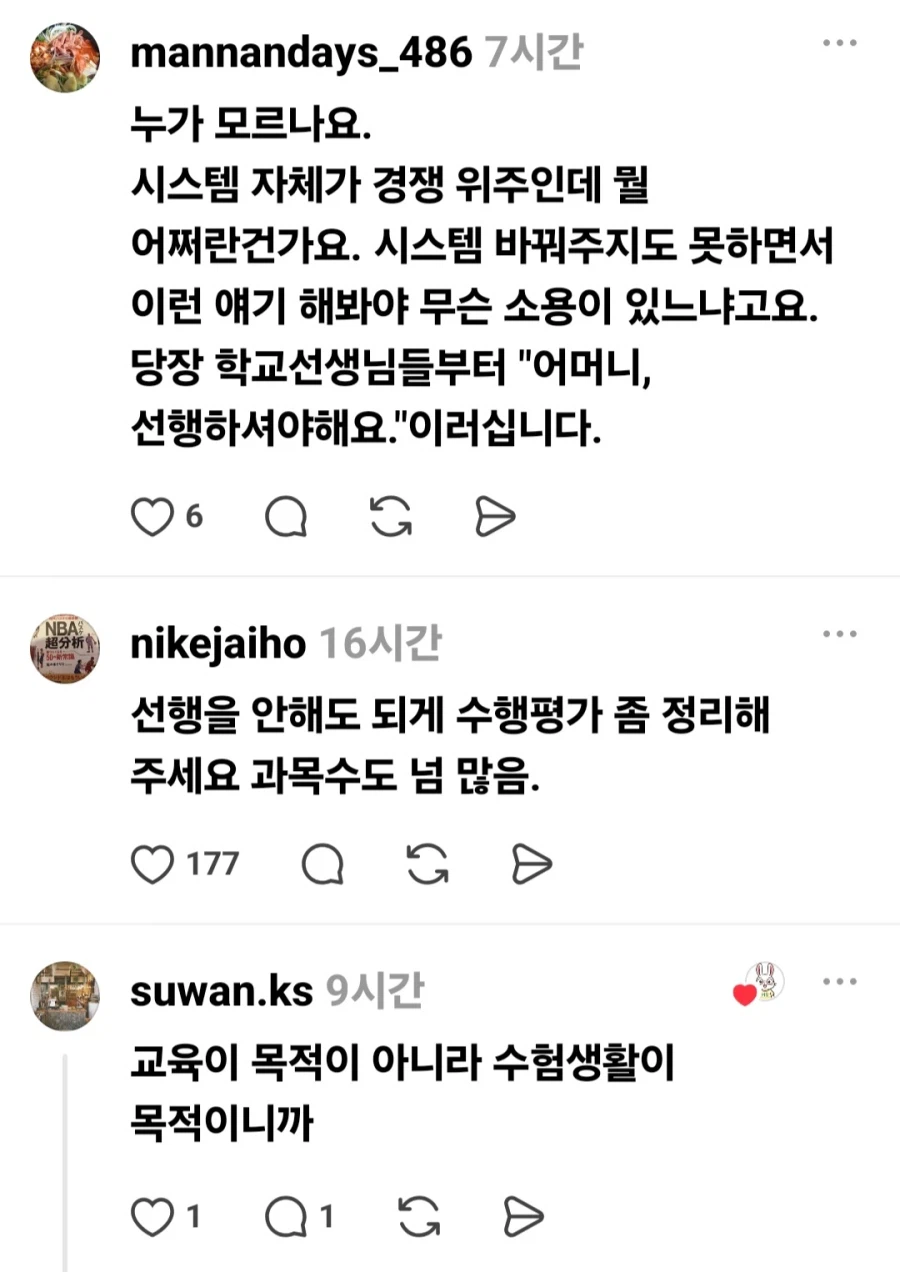Open overflow menu on suwan.ks's comment
This screenshot has height=1272, width=900.
838,982
